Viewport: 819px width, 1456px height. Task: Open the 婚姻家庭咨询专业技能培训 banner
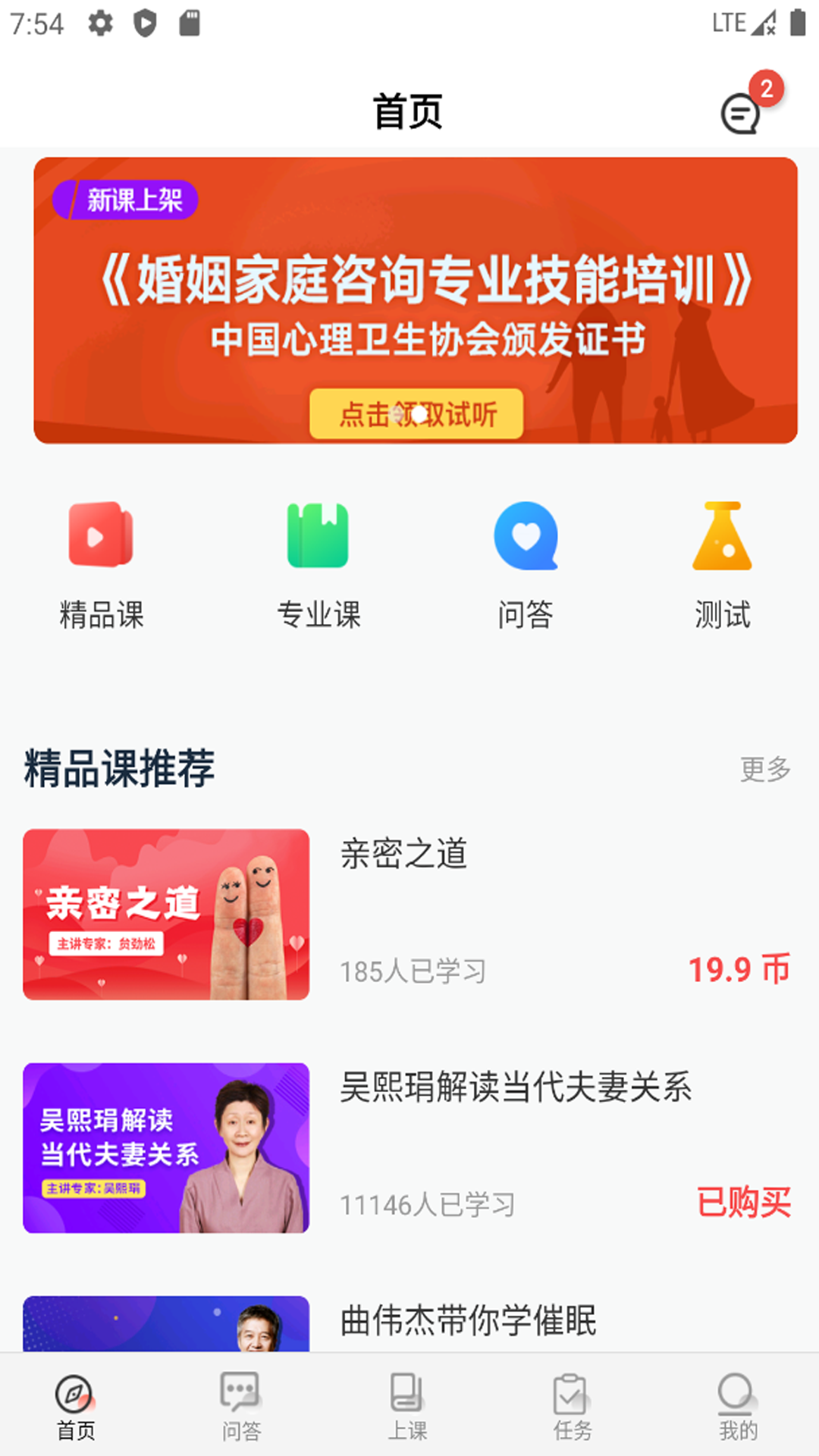point(416,300)
